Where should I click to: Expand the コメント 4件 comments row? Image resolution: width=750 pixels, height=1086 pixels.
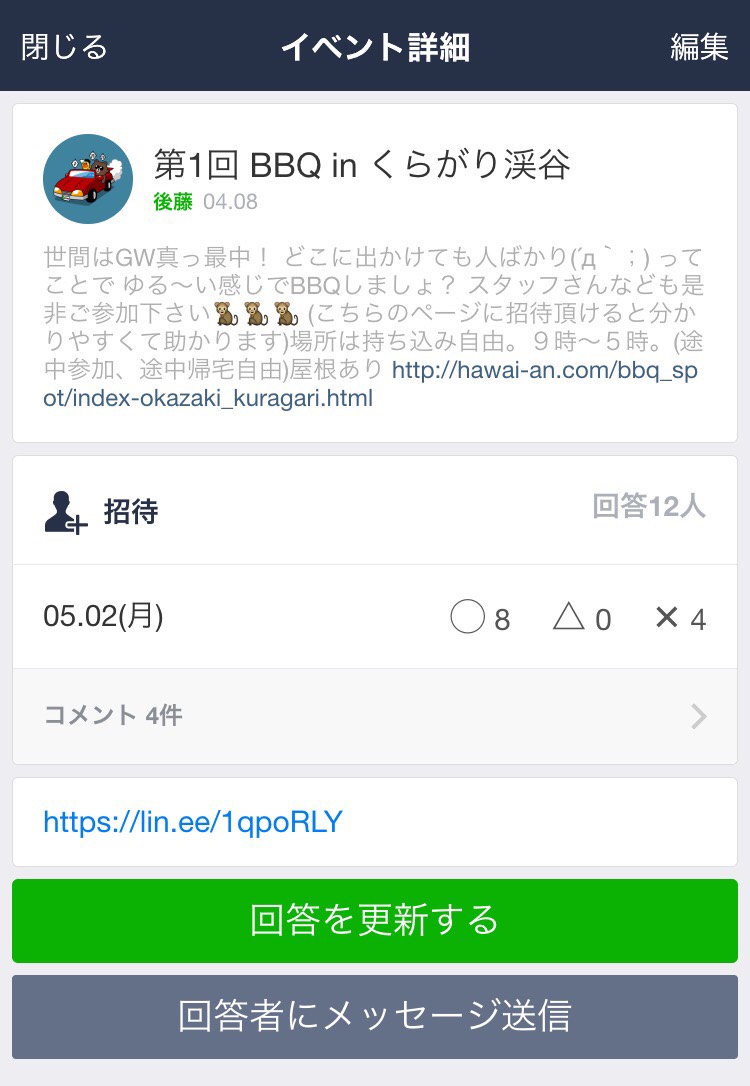click(374, 716)
